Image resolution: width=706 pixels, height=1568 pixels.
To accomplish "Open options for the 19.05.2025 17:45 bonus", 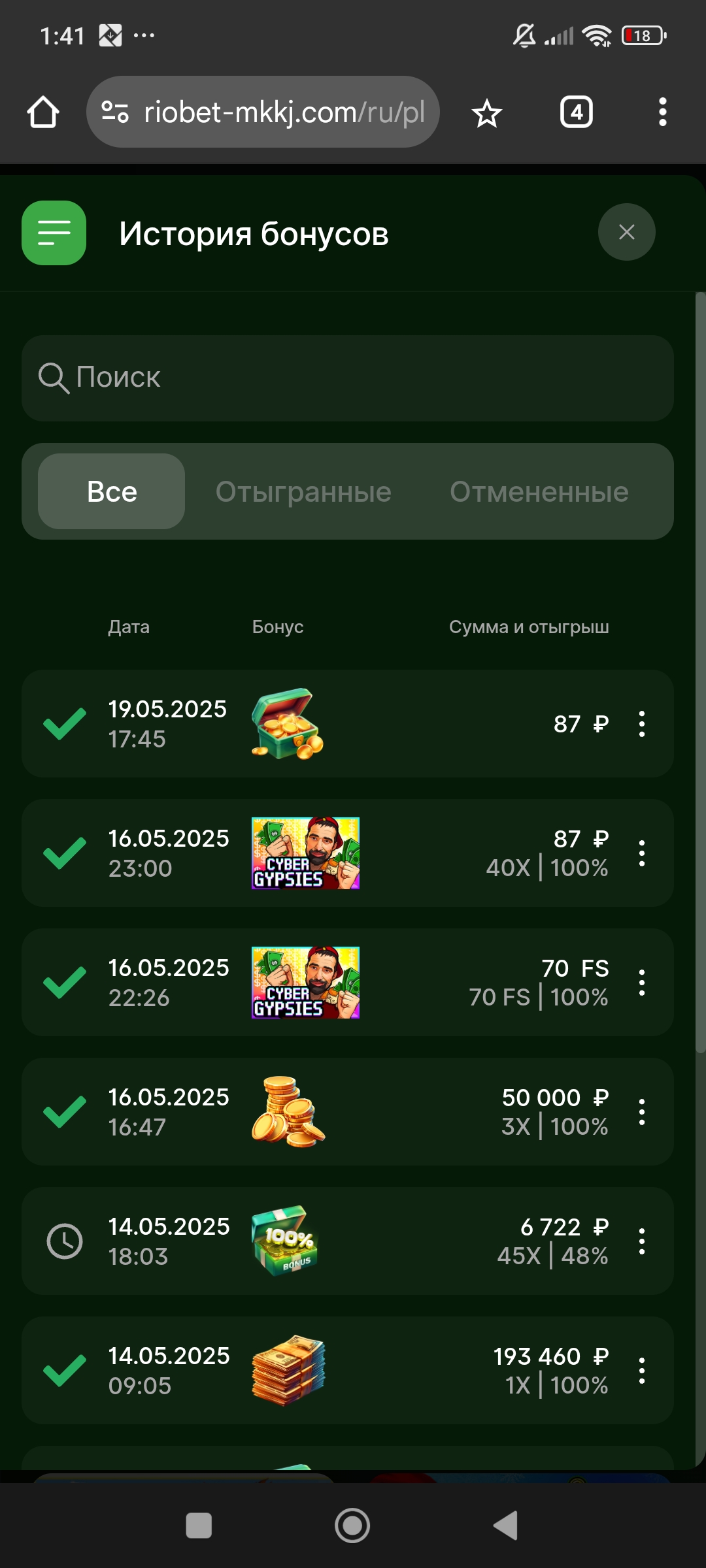I will point(641,724).
